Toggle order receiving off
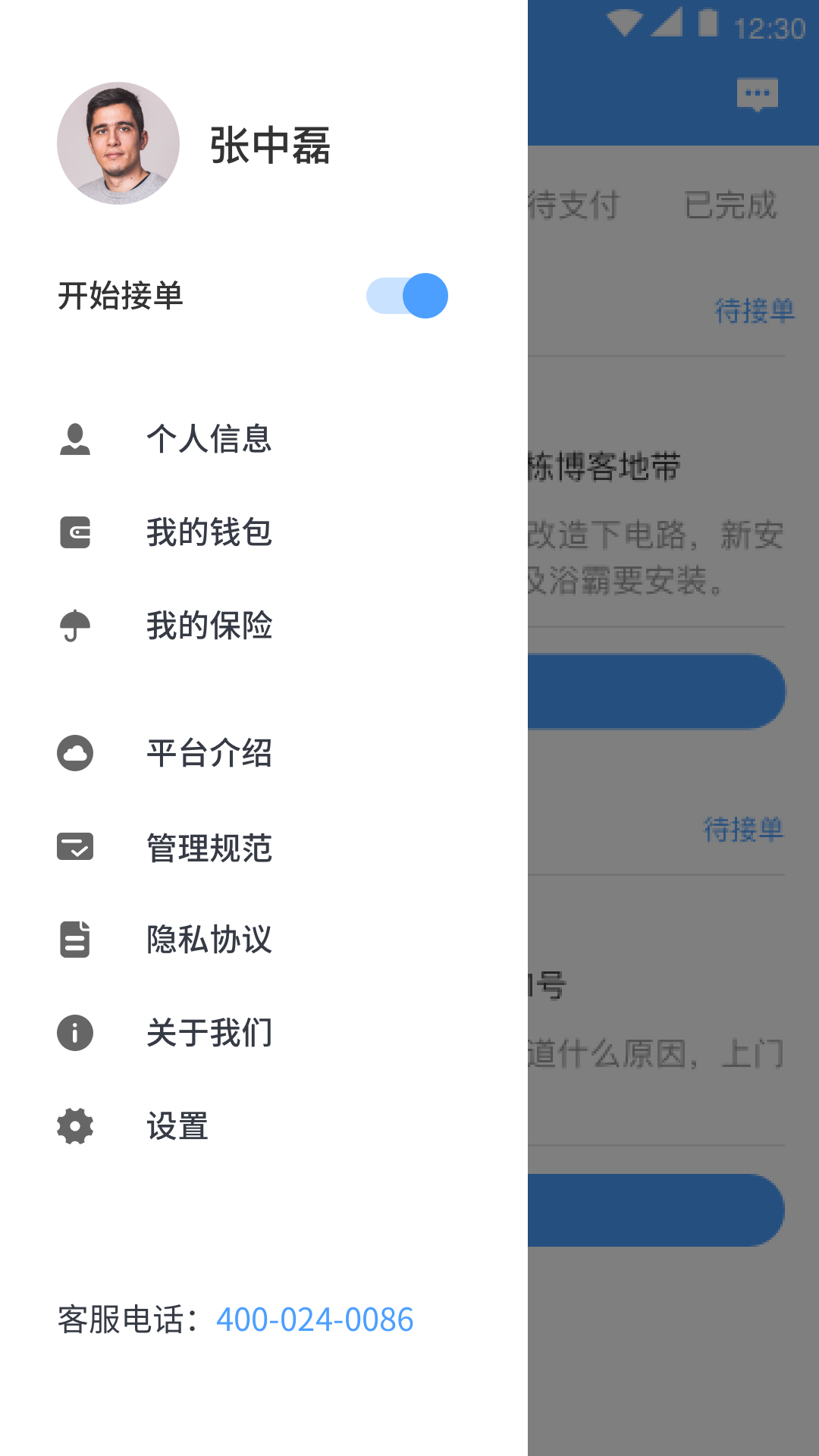Screen dimensions: 819x1456 point(408,295)
